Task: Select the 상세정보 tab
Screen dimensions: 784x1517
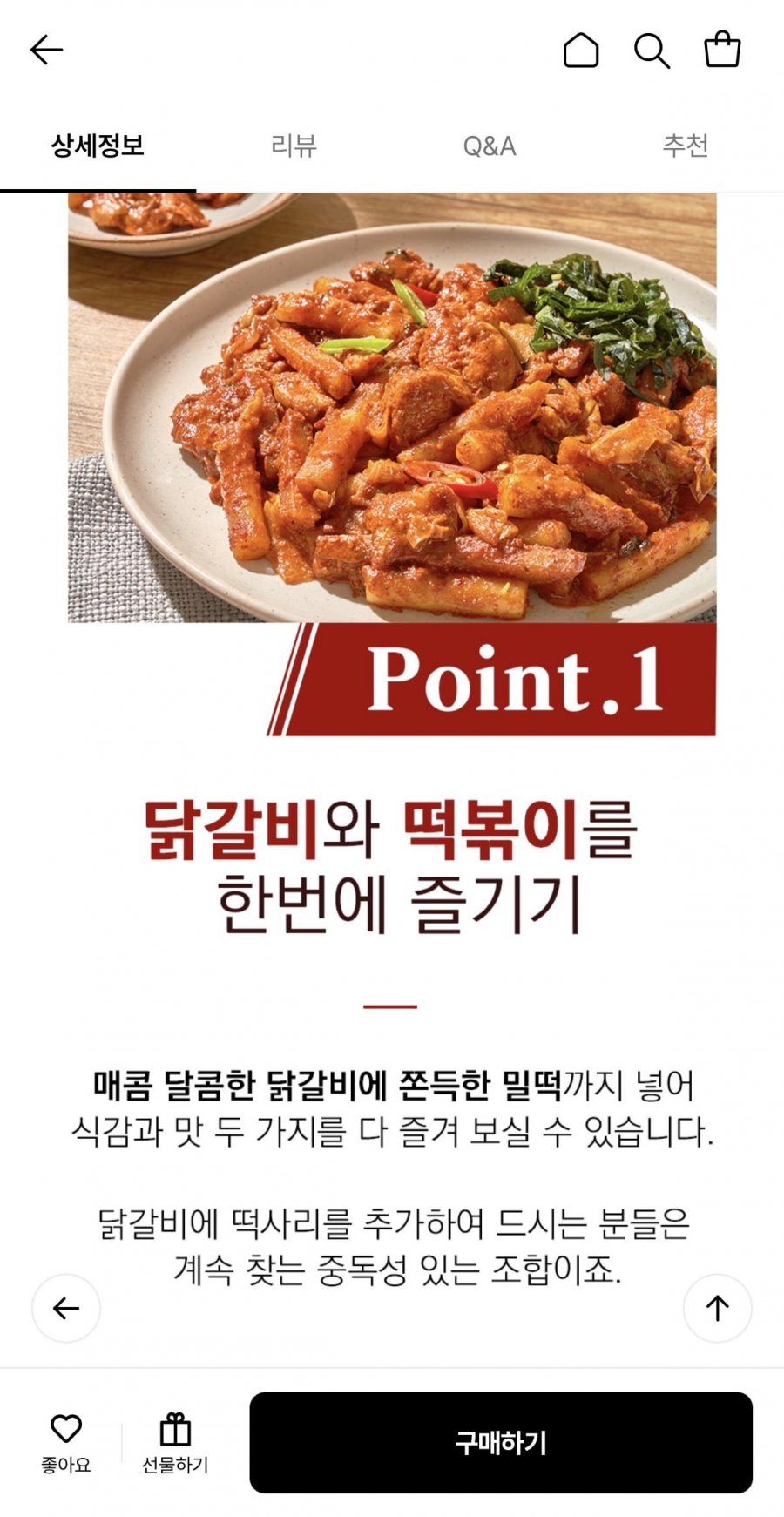Action: tap(98, 146)
